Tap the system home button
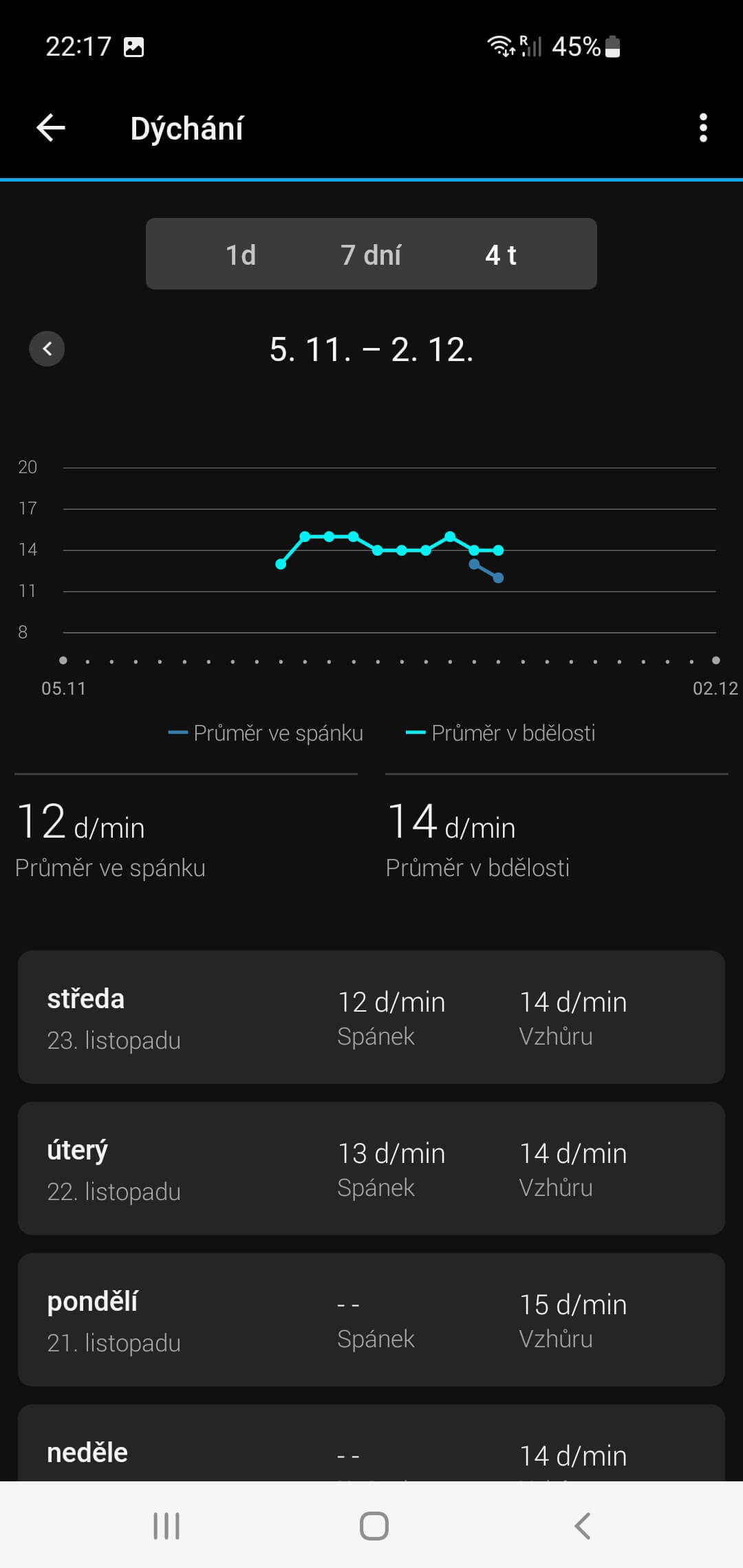This screenshot has width=743, height=1568. 374,1525
